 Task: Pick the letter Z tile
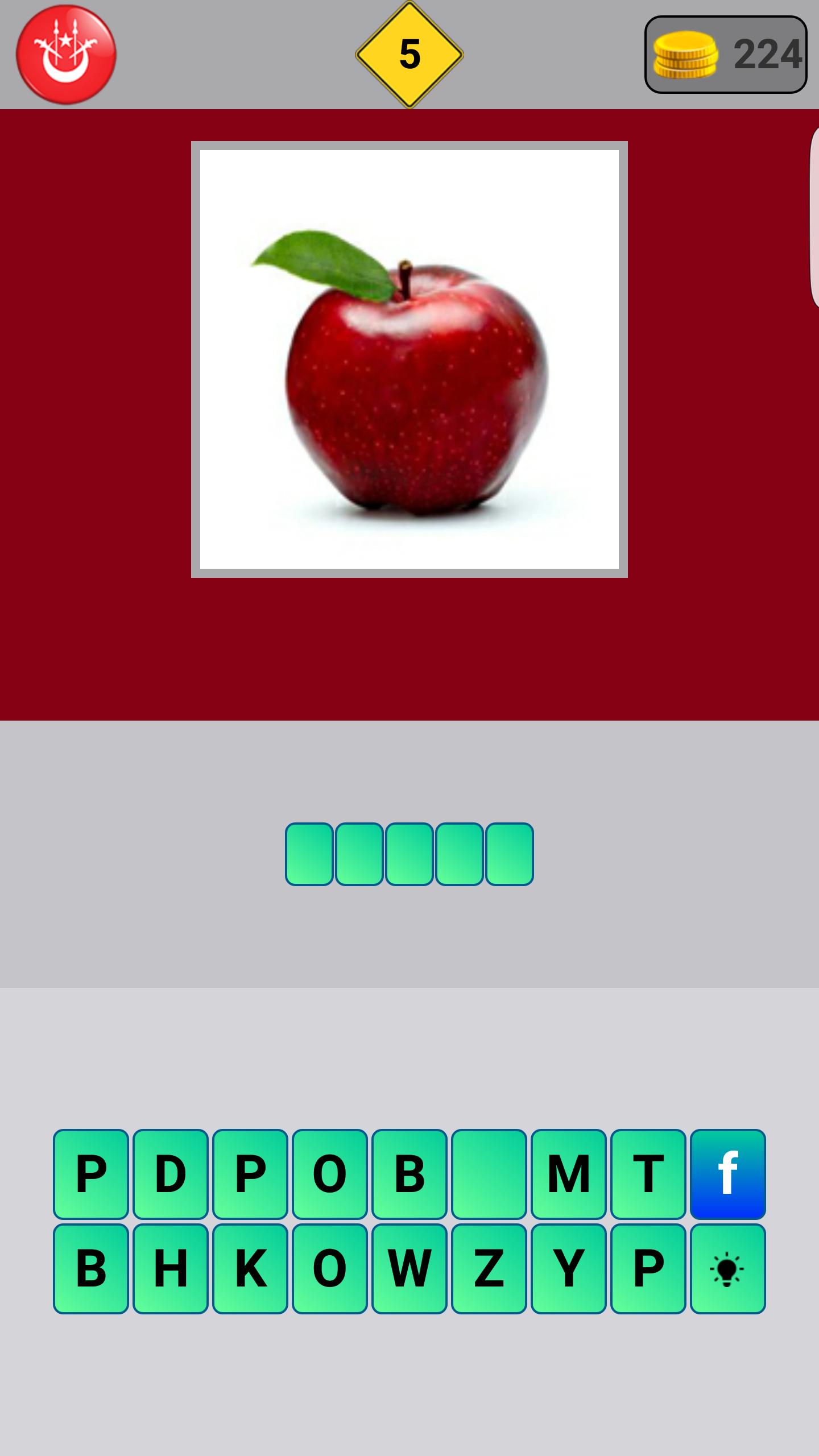pos(489,1268)
